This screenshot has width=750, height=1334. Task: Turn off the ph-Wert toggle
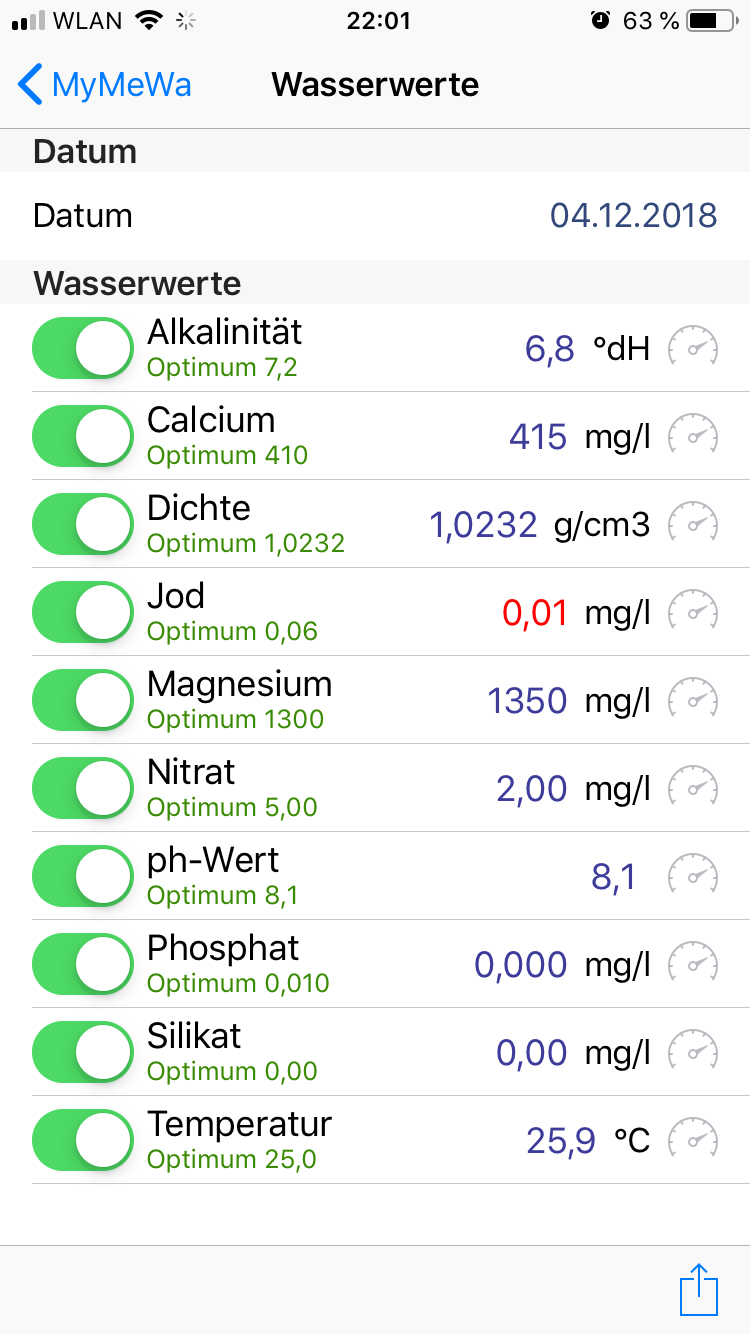(x=83, y=876)
